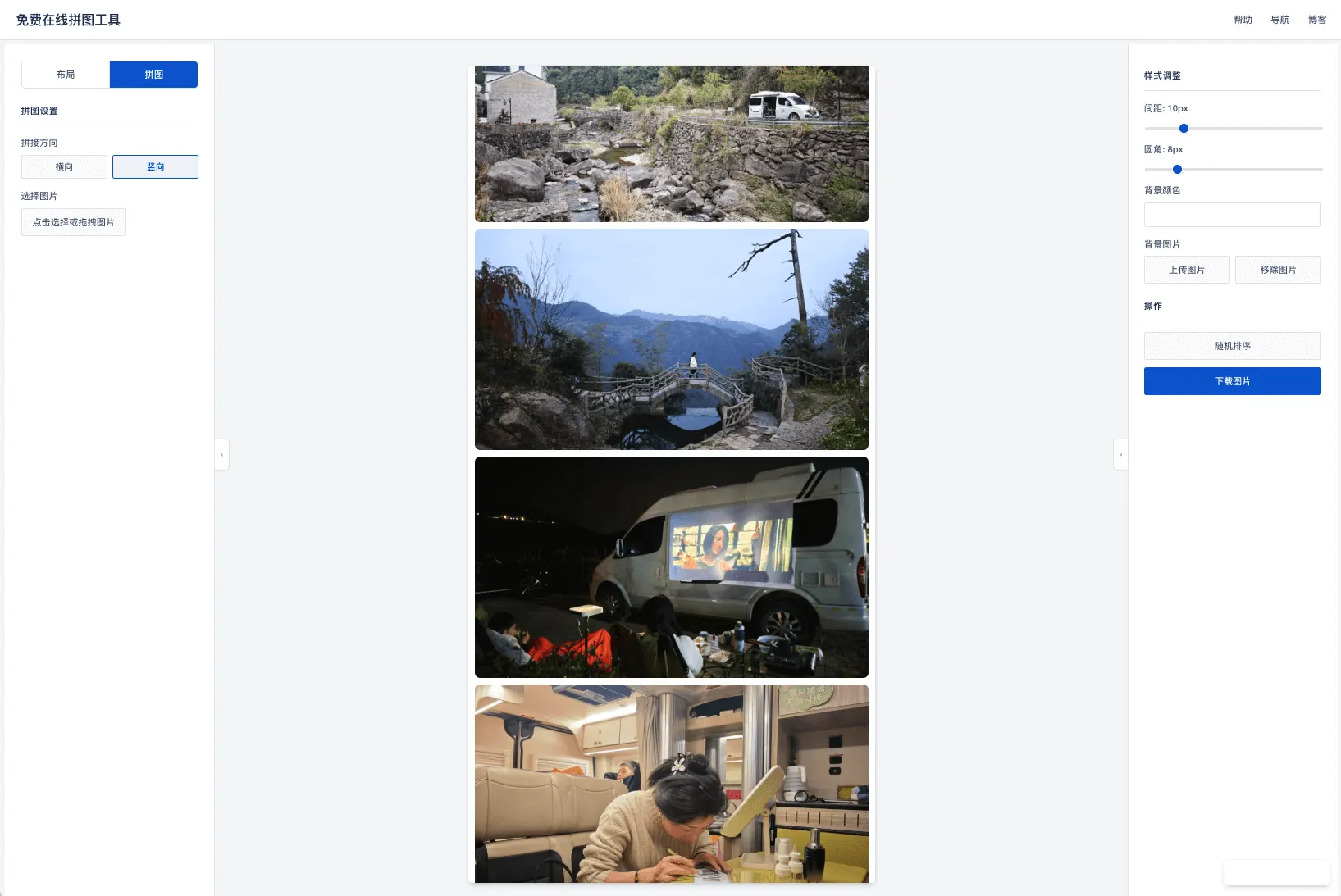The height and width of the screenshot is (896, 1341).
Task: Select the night van projector photo
Action: (671, 567)
